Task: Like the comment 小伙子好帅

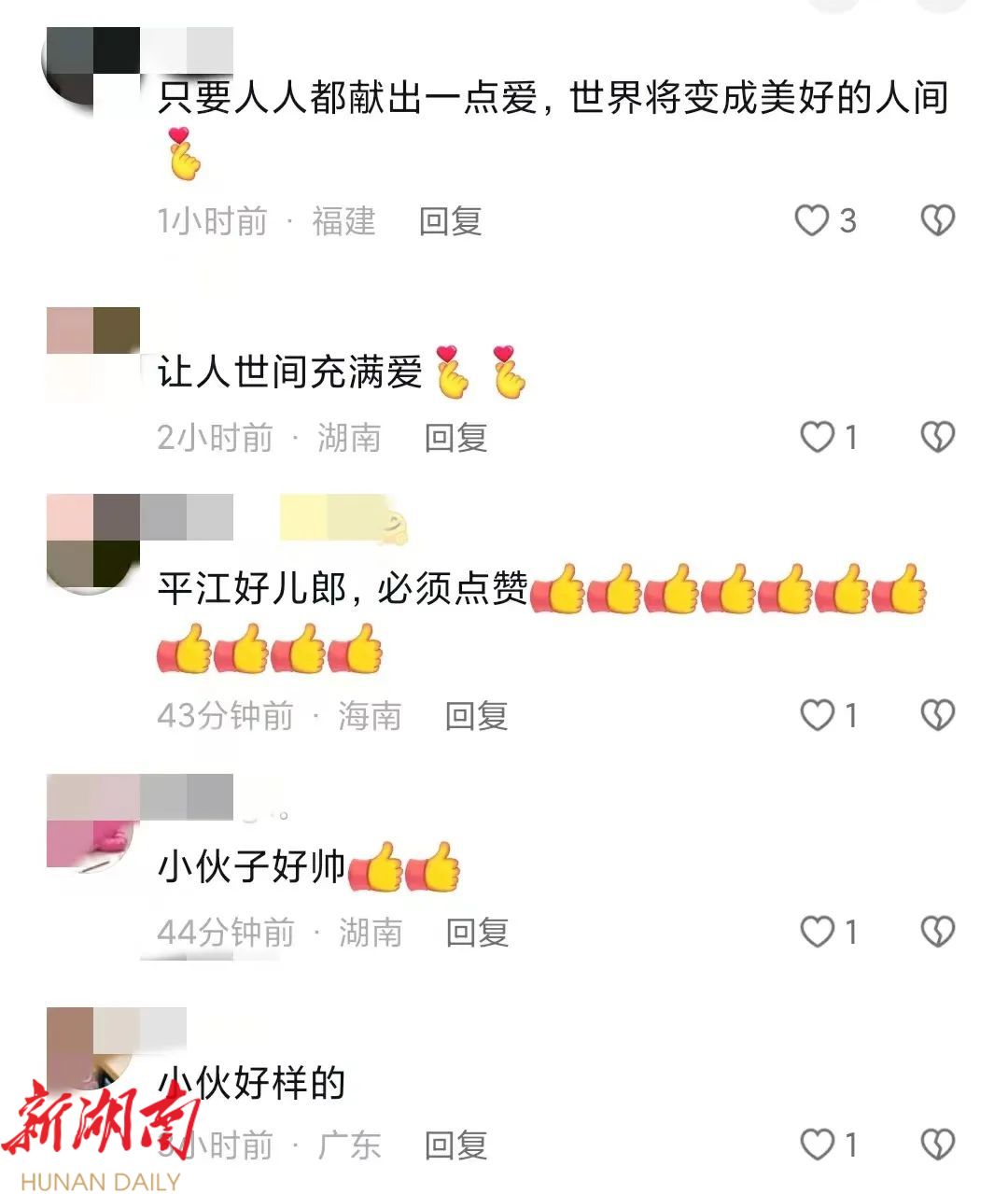Action: pyautogui.click(x=818, y=932)
